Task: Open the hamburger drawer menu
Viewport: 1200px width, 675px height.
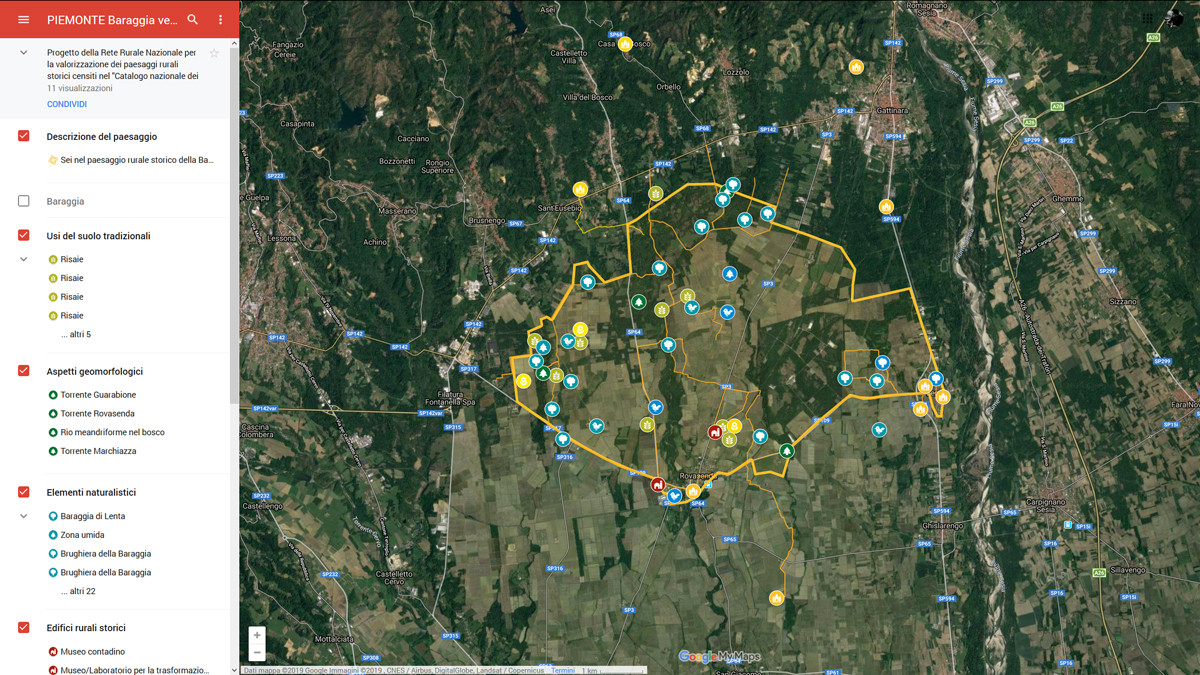Action: click(23, 20)
